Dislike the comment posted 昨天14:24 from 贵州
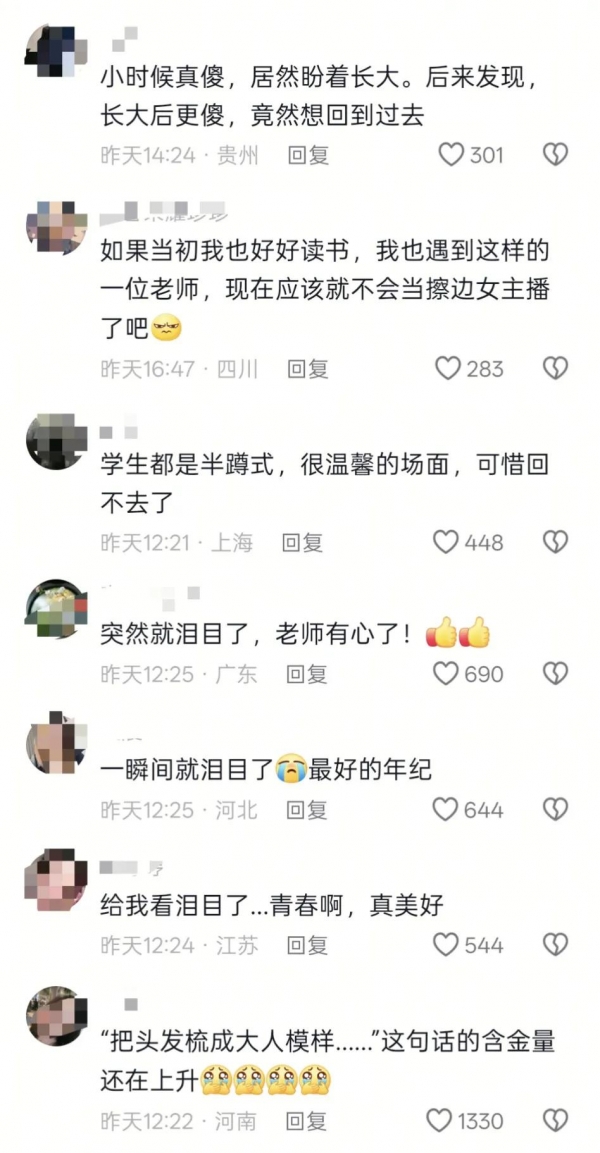Viewport: 600px width, 1153px height. [555, 154]
